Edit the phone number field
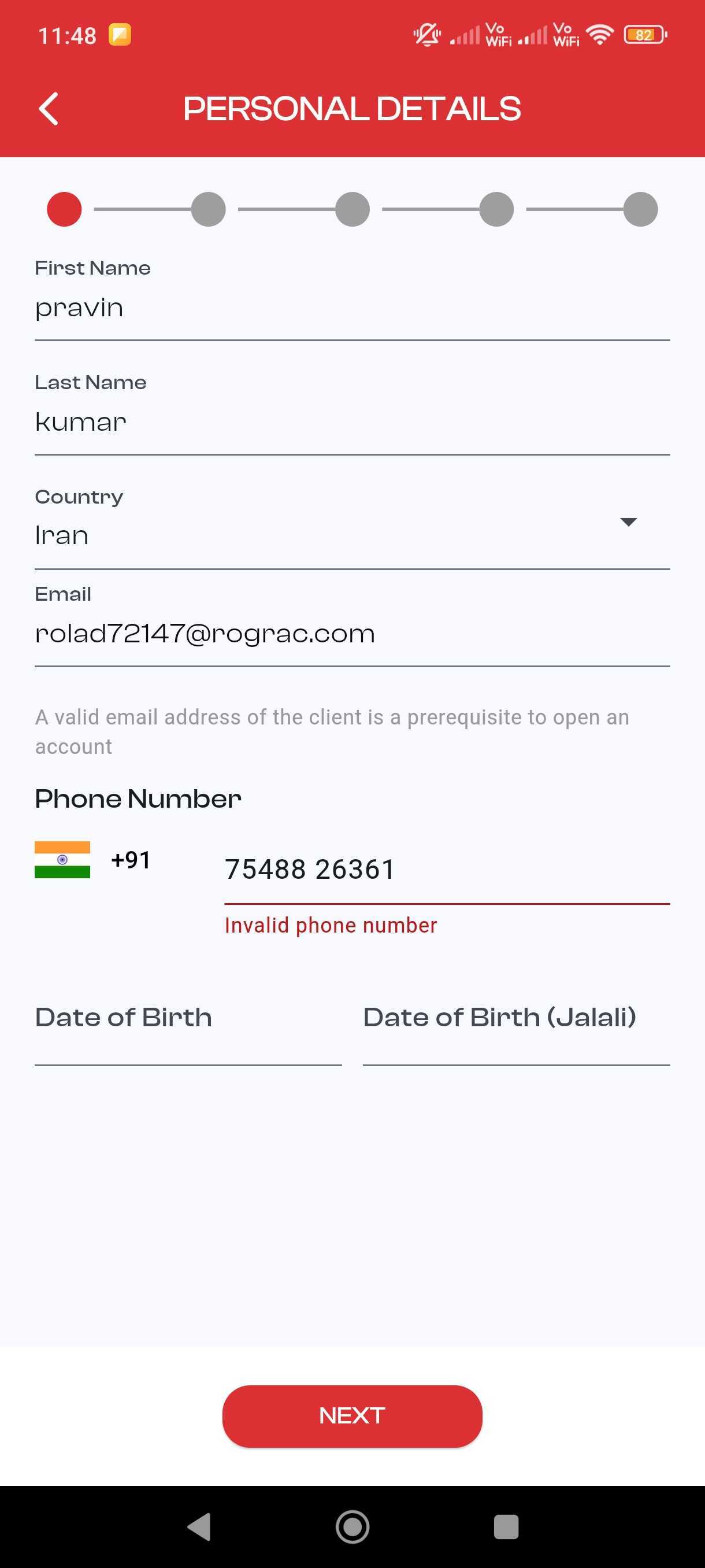 [447, 869]
